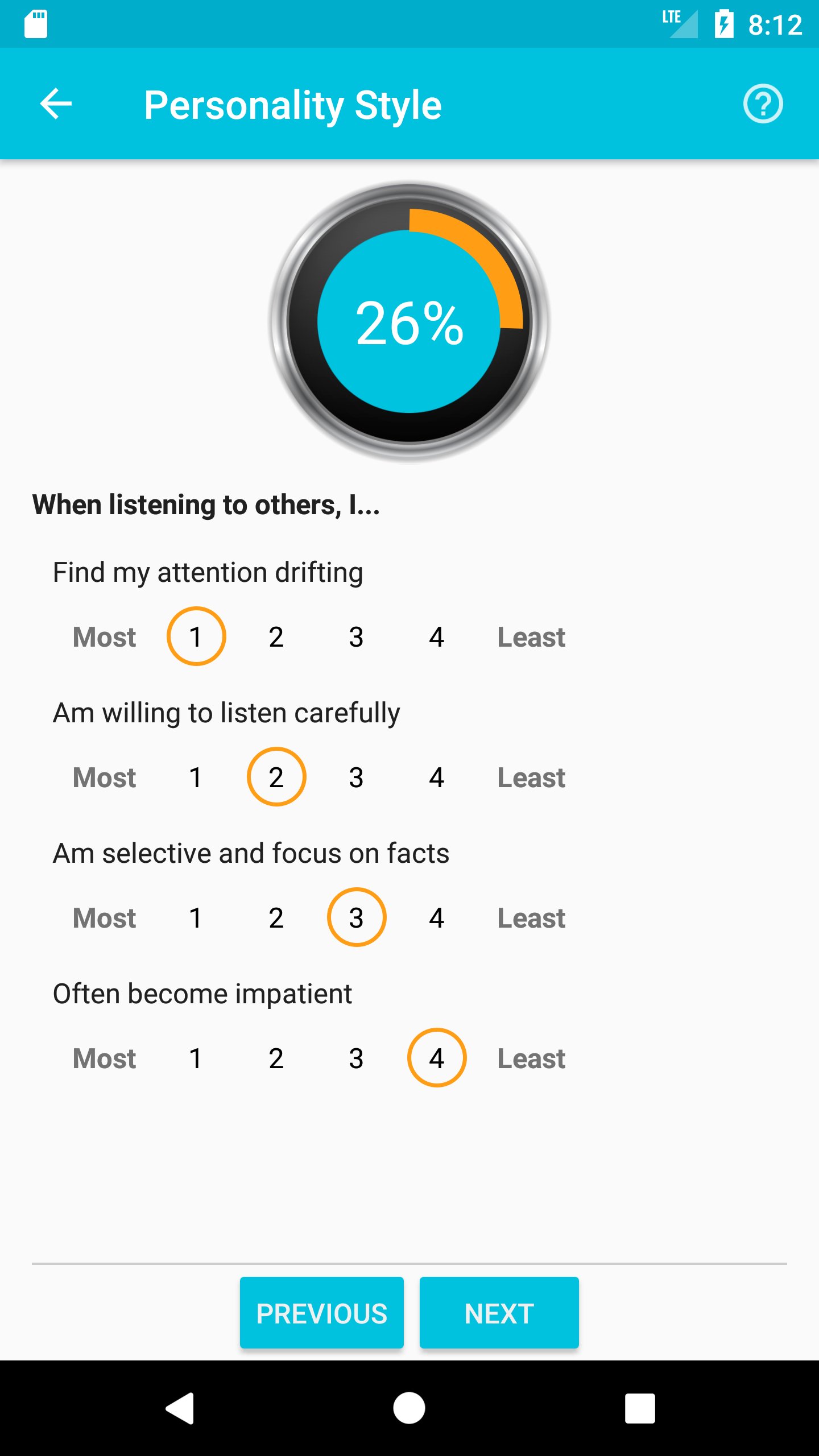Select rating 2 for 'Find my attention drifting'
Image resolution: width=819 pixels, height=1456 pixels.
pos(276,637)
